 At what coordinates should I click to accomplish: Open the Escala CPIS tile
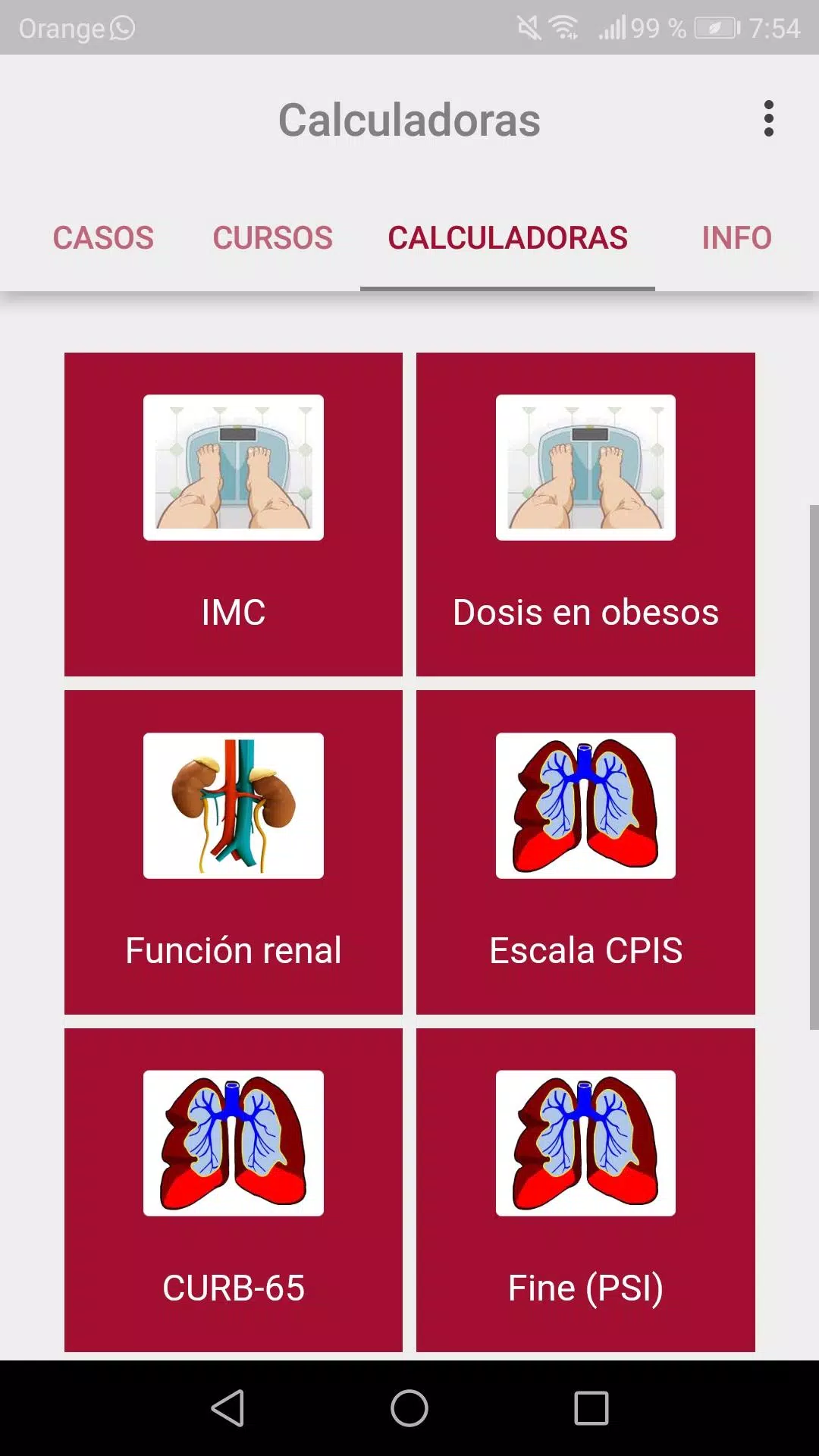(585, 852)
